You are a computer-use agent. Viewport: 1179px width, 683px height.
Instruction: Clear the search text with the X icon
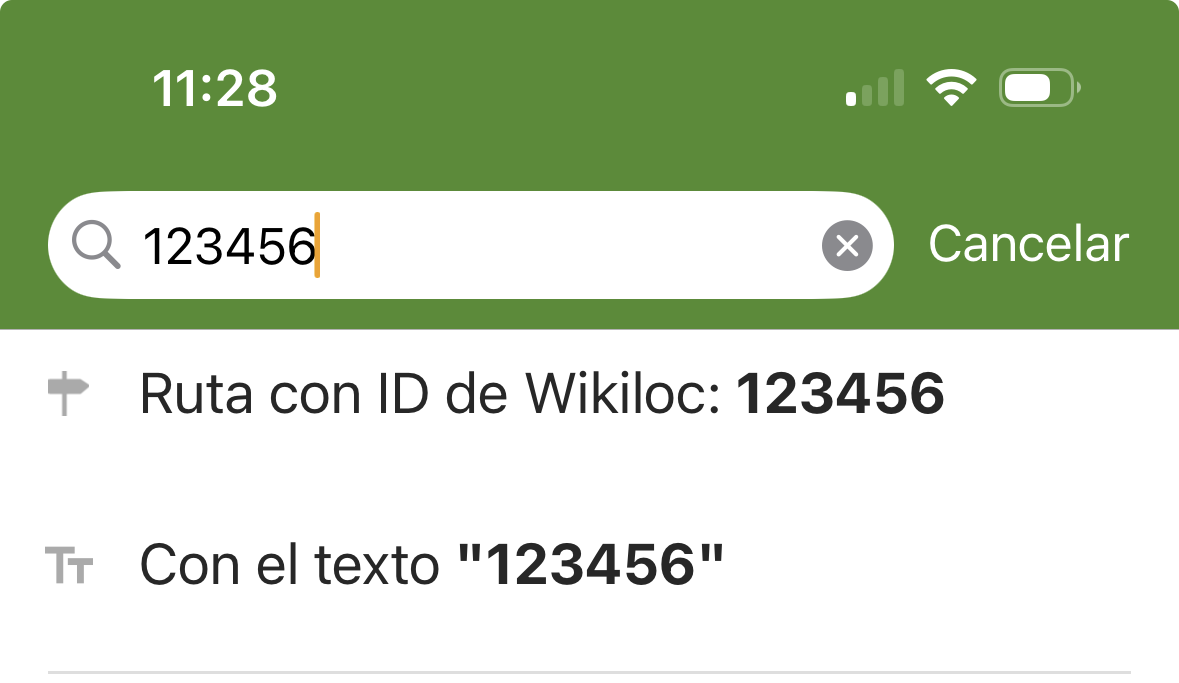pyautogui.click(x=847, y=246)
